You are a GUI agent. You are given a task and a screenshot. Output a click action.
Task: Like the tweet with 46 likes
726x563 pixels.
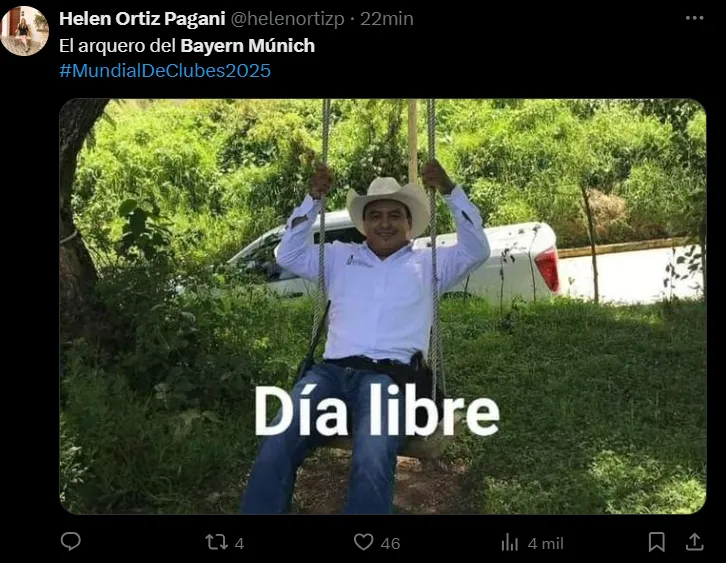pos(364,542)
